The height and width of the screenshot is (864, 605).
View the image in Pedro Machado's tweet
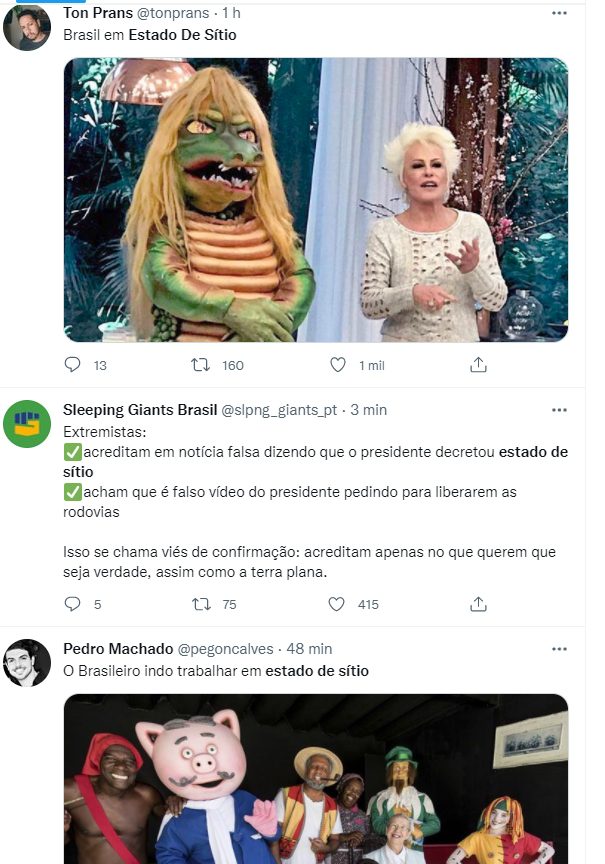tap(315, 780)
